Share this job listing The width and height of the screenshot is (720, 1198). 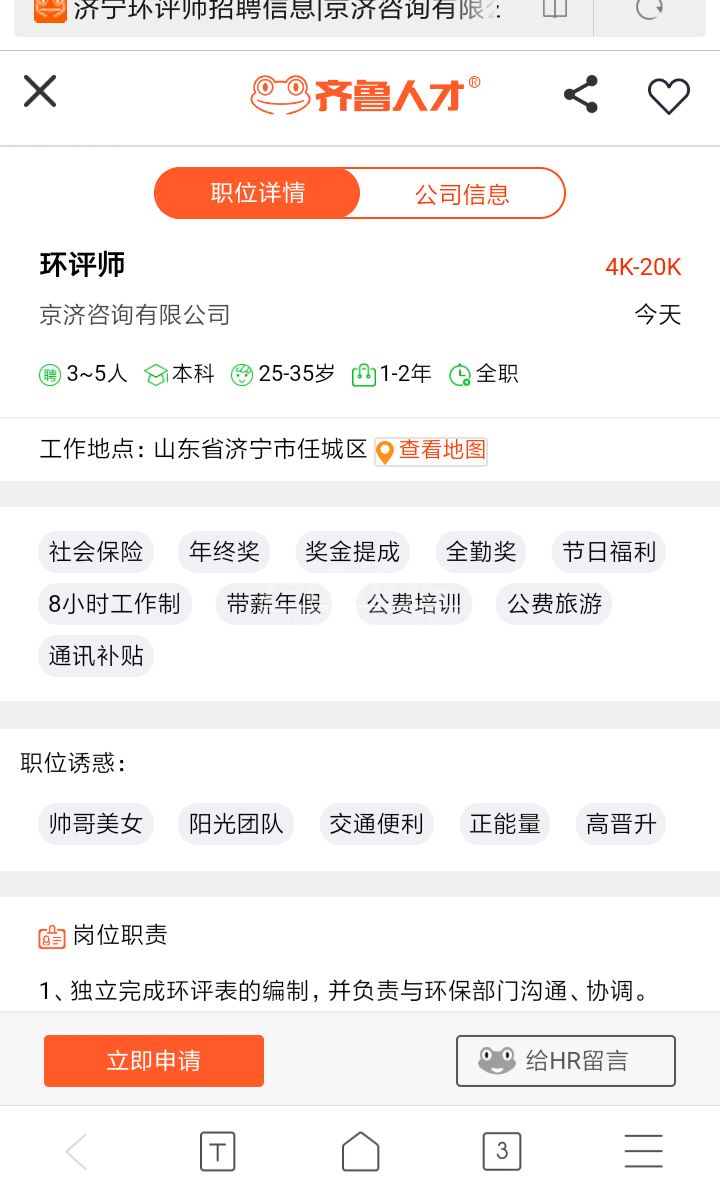pos(580,95)
